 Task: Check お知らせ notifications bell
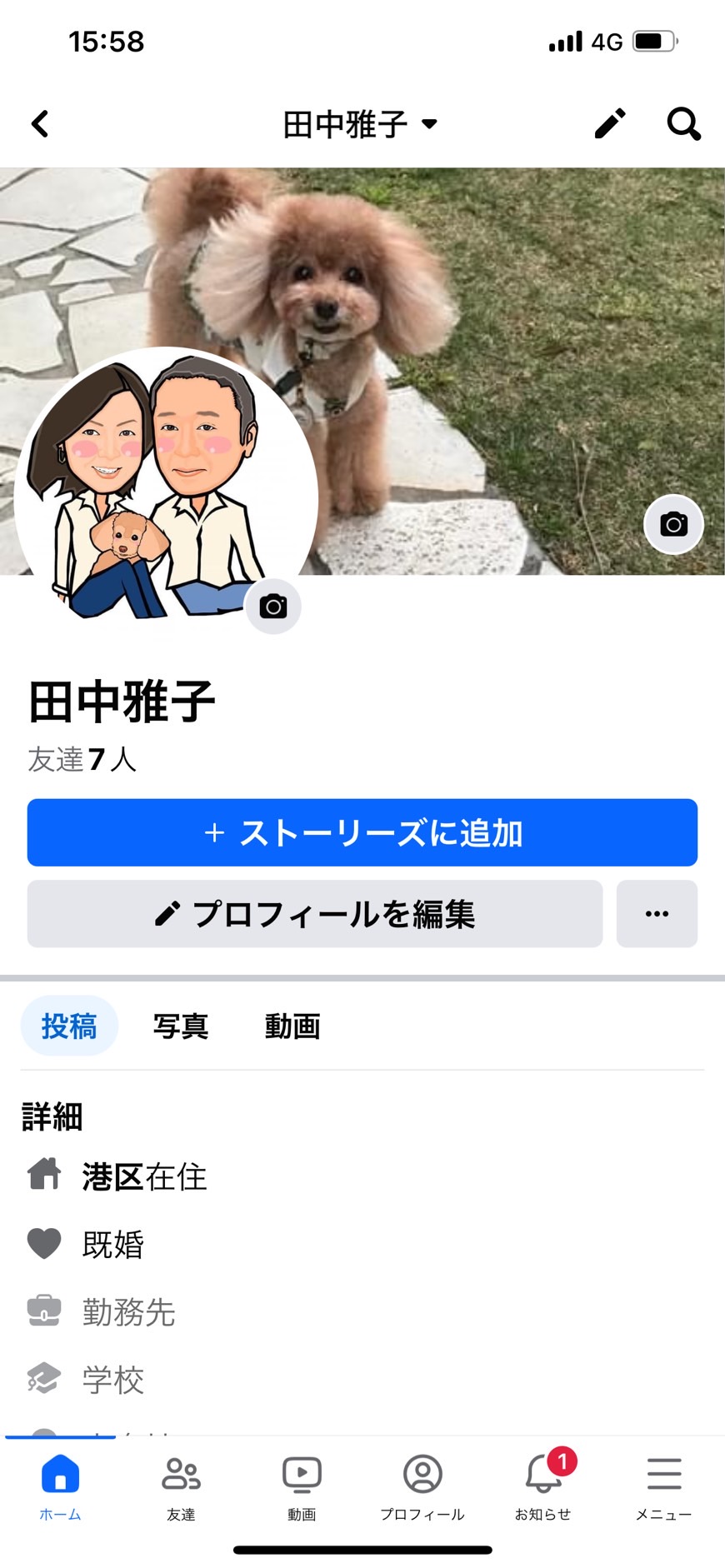point(543,1486)
